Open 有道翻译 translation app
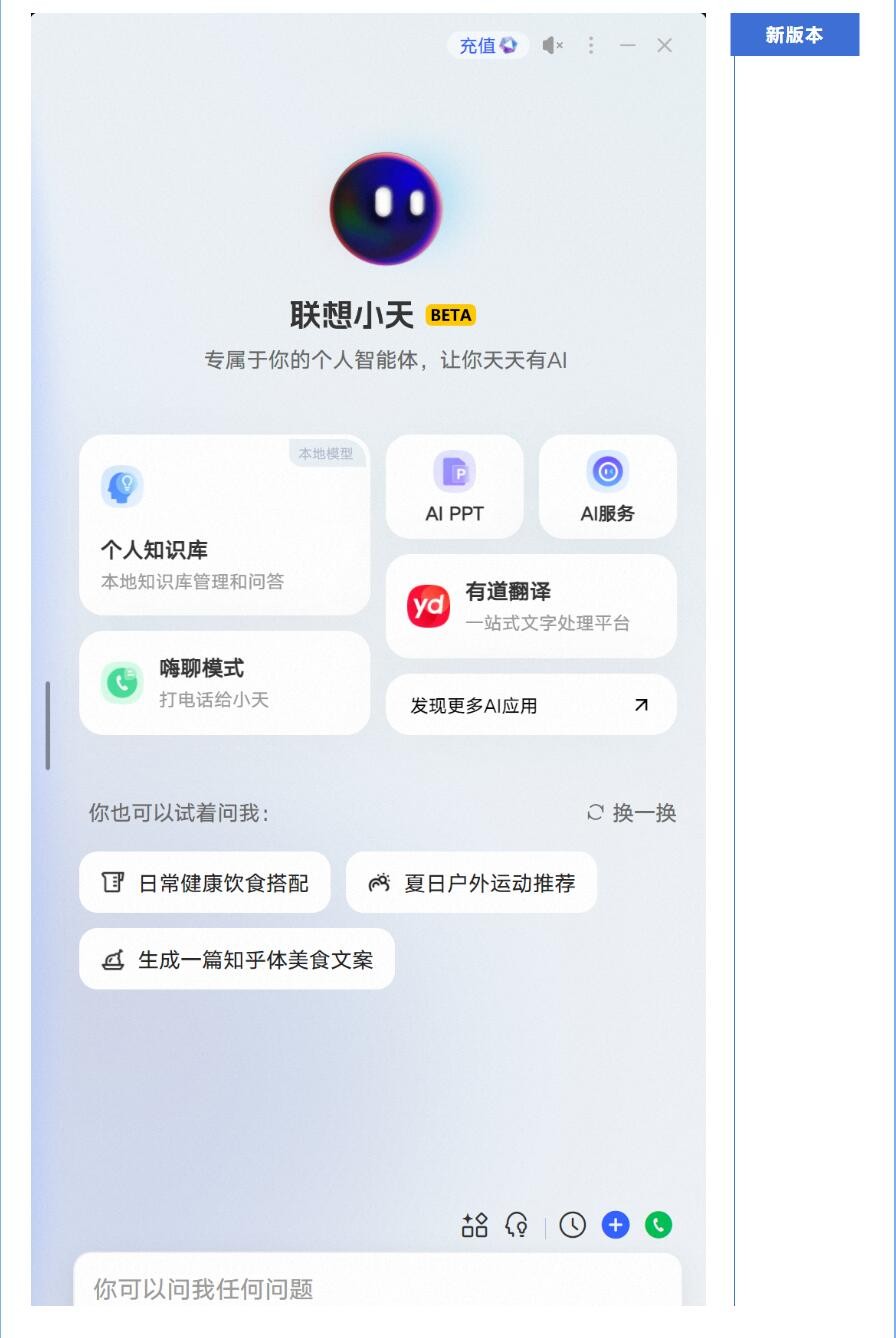Screen dimensions: 896x1338 coord(531,606)
